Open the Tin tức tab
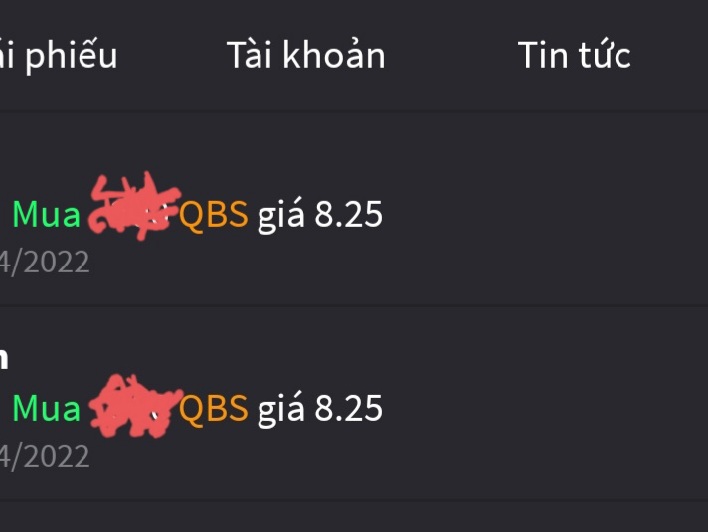Image resolution: width=708 pixels, height=532 pixels. (573, 55)
